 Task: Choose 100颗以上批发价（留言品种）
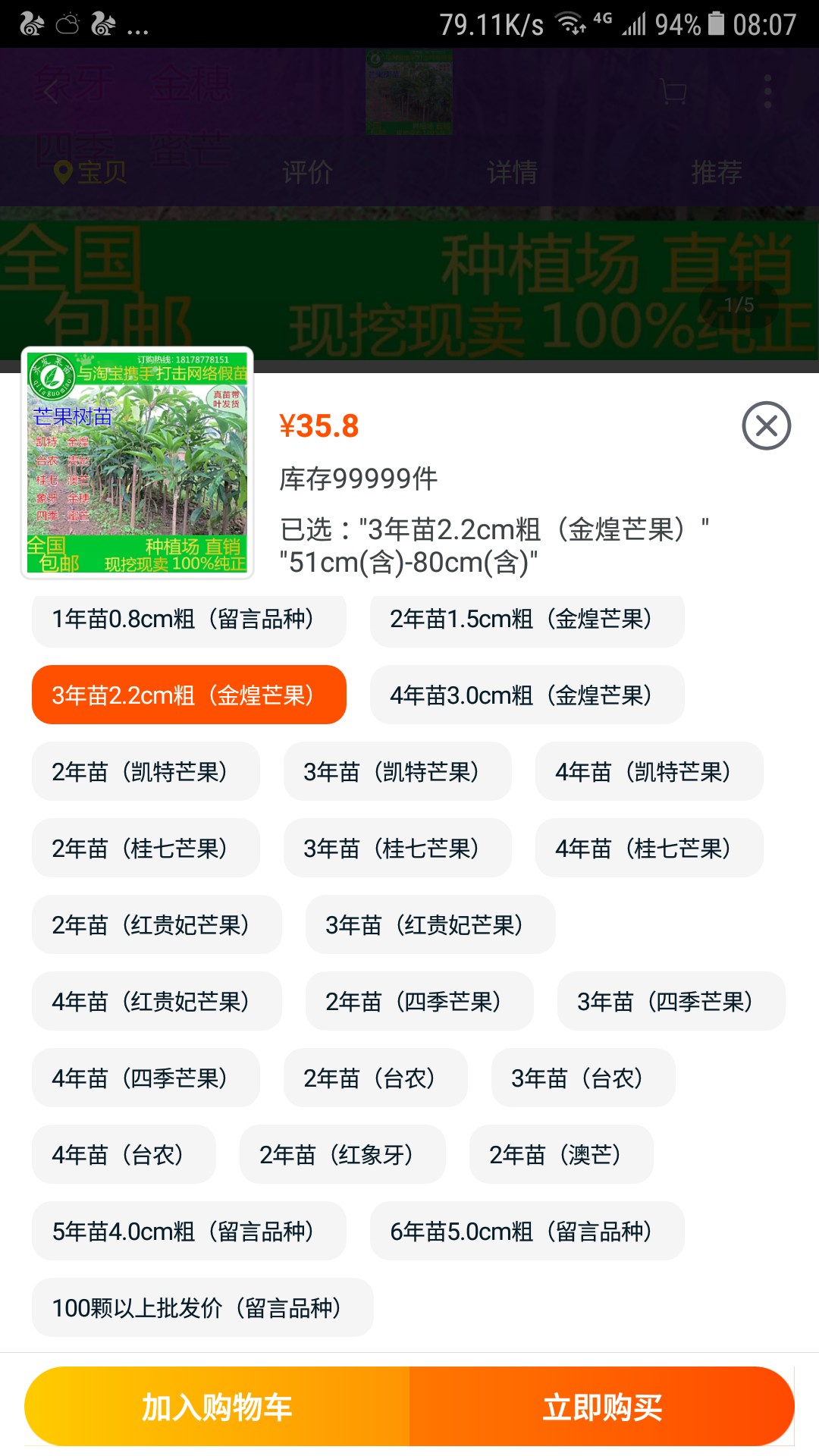pos(202,1307)
